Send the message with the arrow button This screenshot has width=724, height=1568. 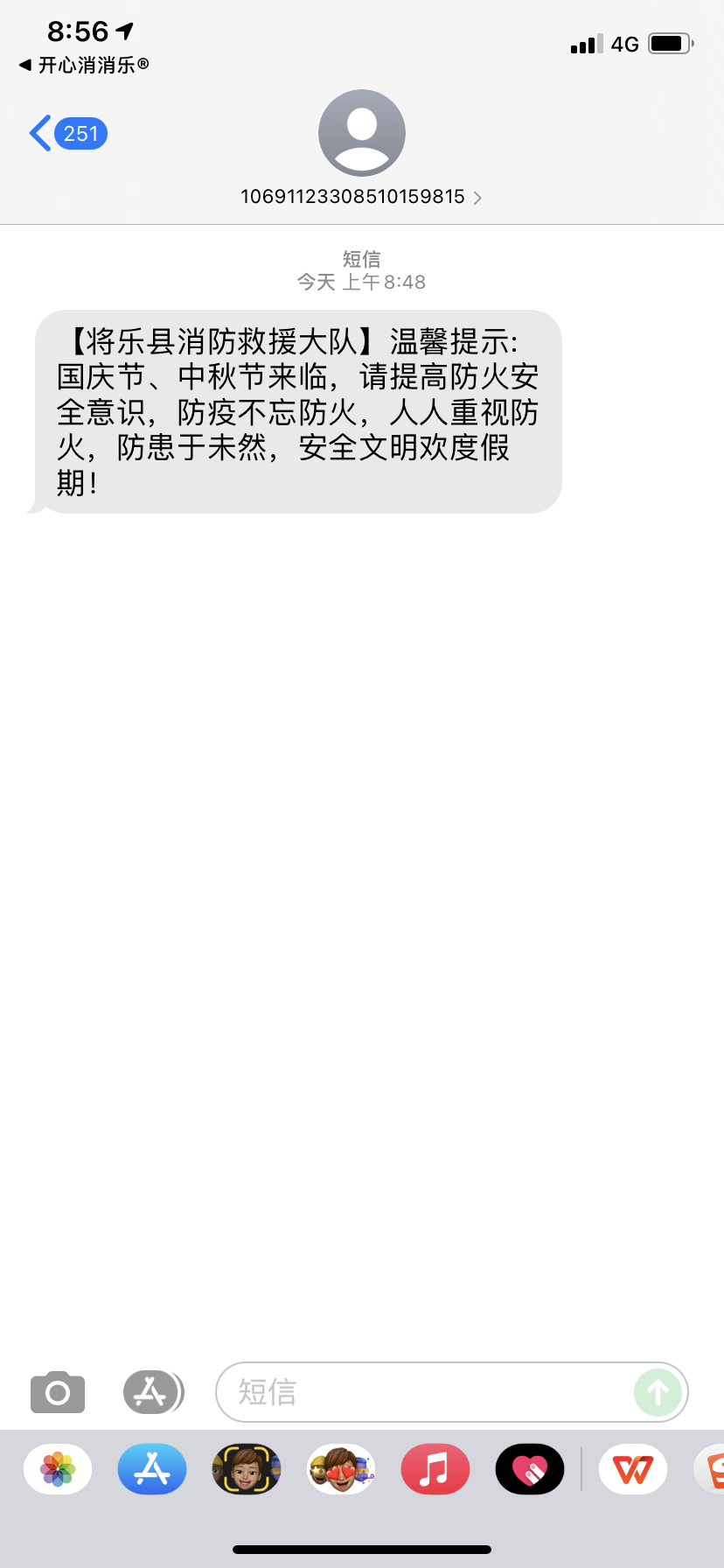658,1391
